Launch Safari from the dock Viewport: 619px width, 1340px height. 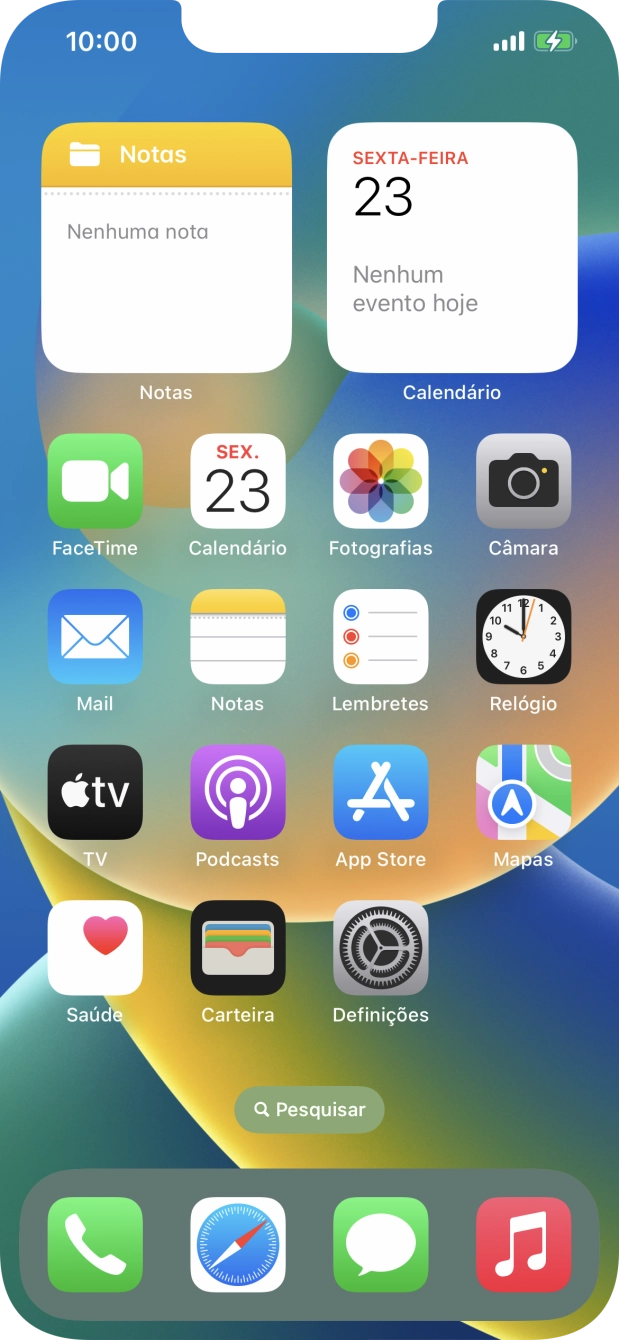tap(238, 1245)
